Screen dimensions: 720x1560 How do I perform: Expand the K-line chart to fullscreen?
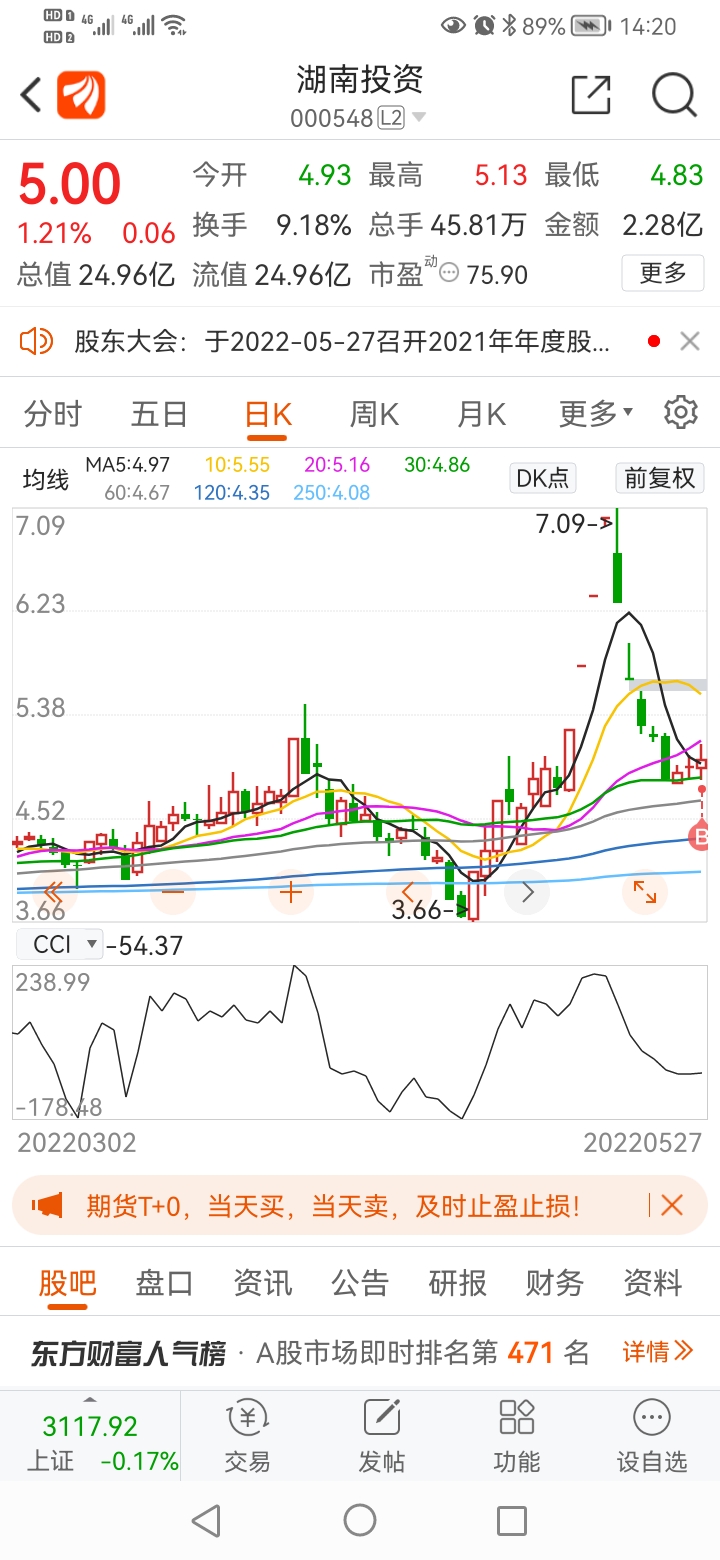(x=645, y=892)
